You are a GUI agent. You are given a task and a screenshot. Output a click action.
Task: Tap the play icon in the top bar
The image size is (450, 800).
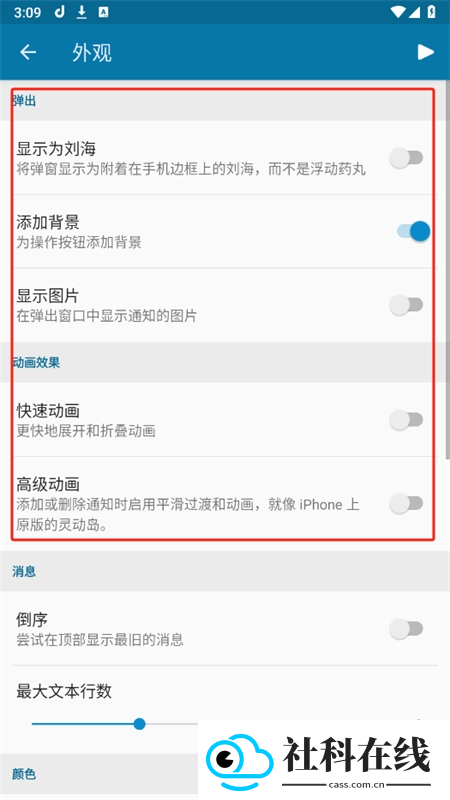(426, 52)
